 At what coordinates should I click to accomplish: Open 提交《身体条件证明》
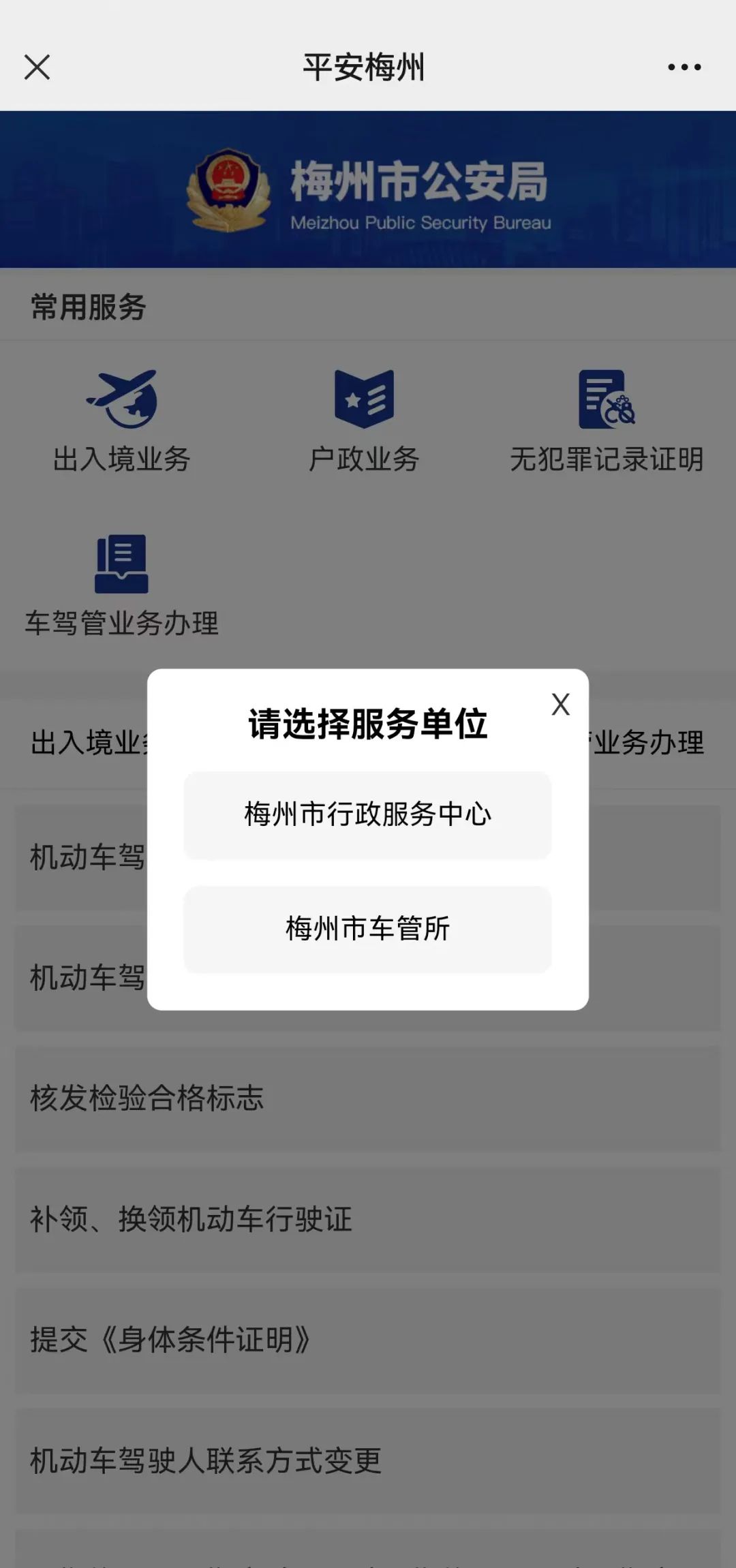pos(367,1340)
